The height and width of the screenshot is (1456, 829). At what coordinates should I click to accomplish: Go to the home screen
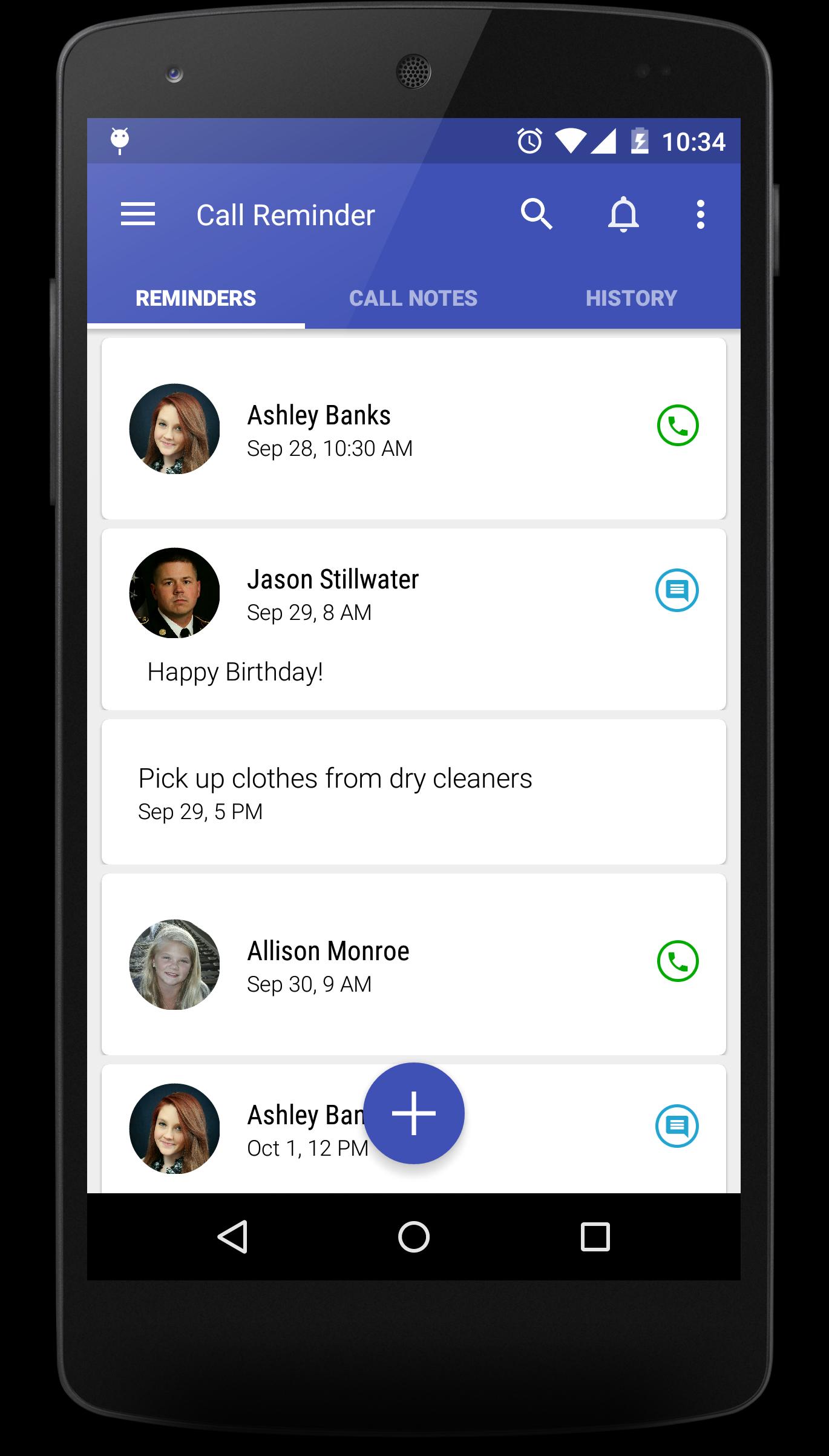tap(414, 1236)
